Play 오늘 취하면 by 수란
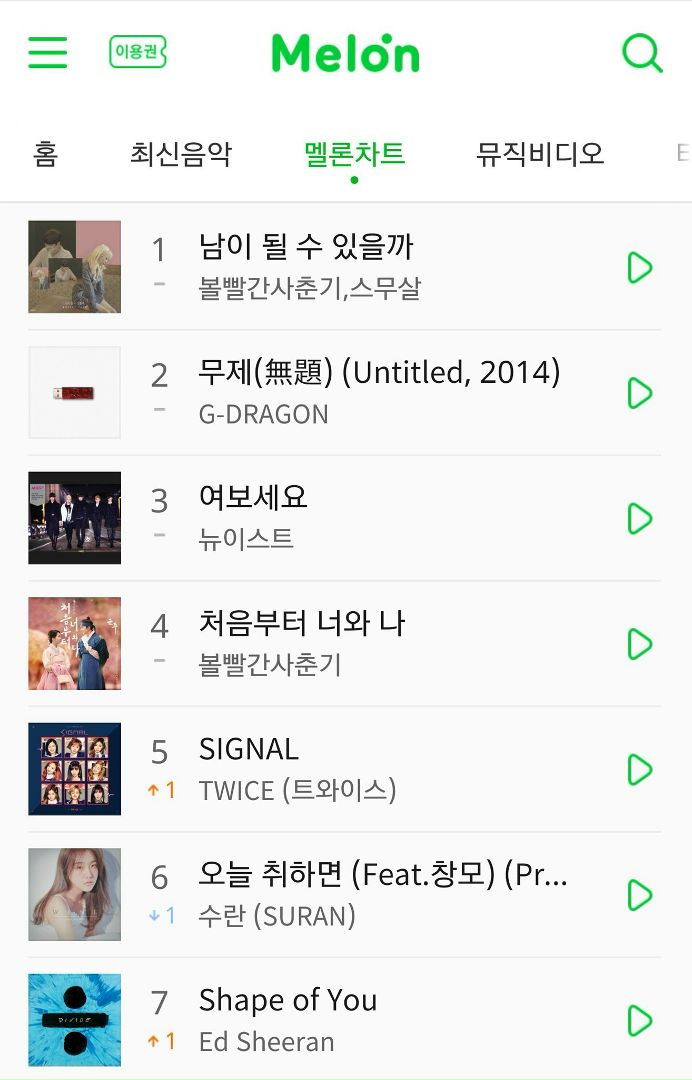 639,895
